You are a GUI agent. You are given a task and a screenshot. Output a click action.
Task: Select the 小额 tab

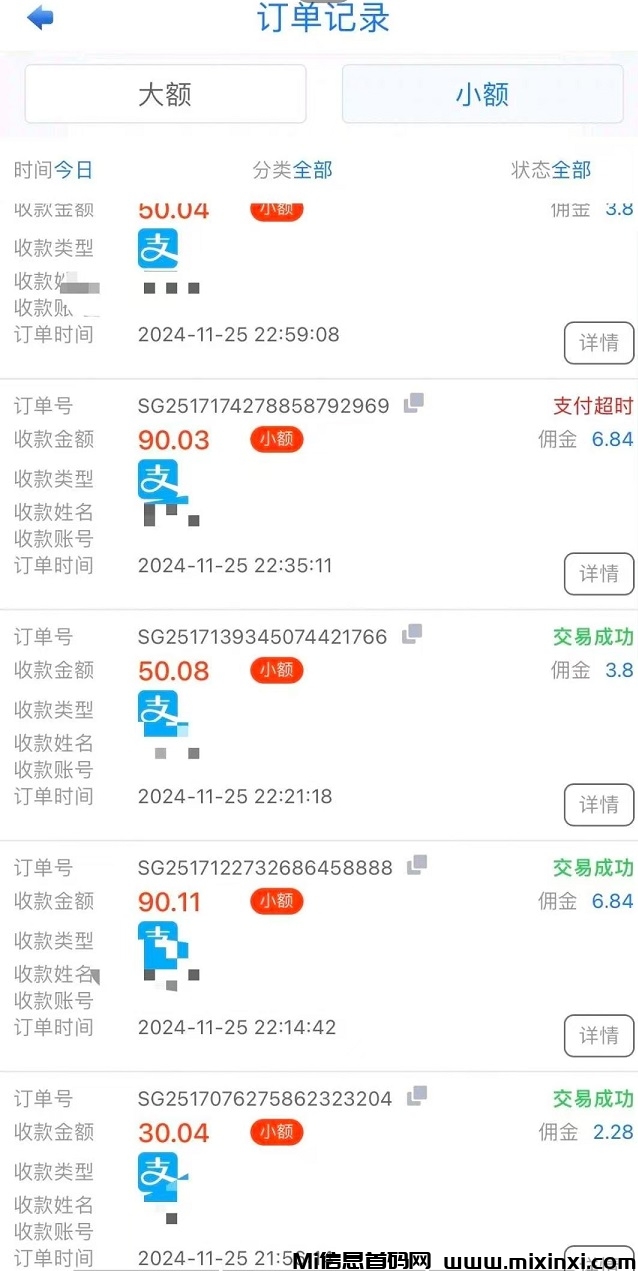pyautogui.click(x=482, y=94)
